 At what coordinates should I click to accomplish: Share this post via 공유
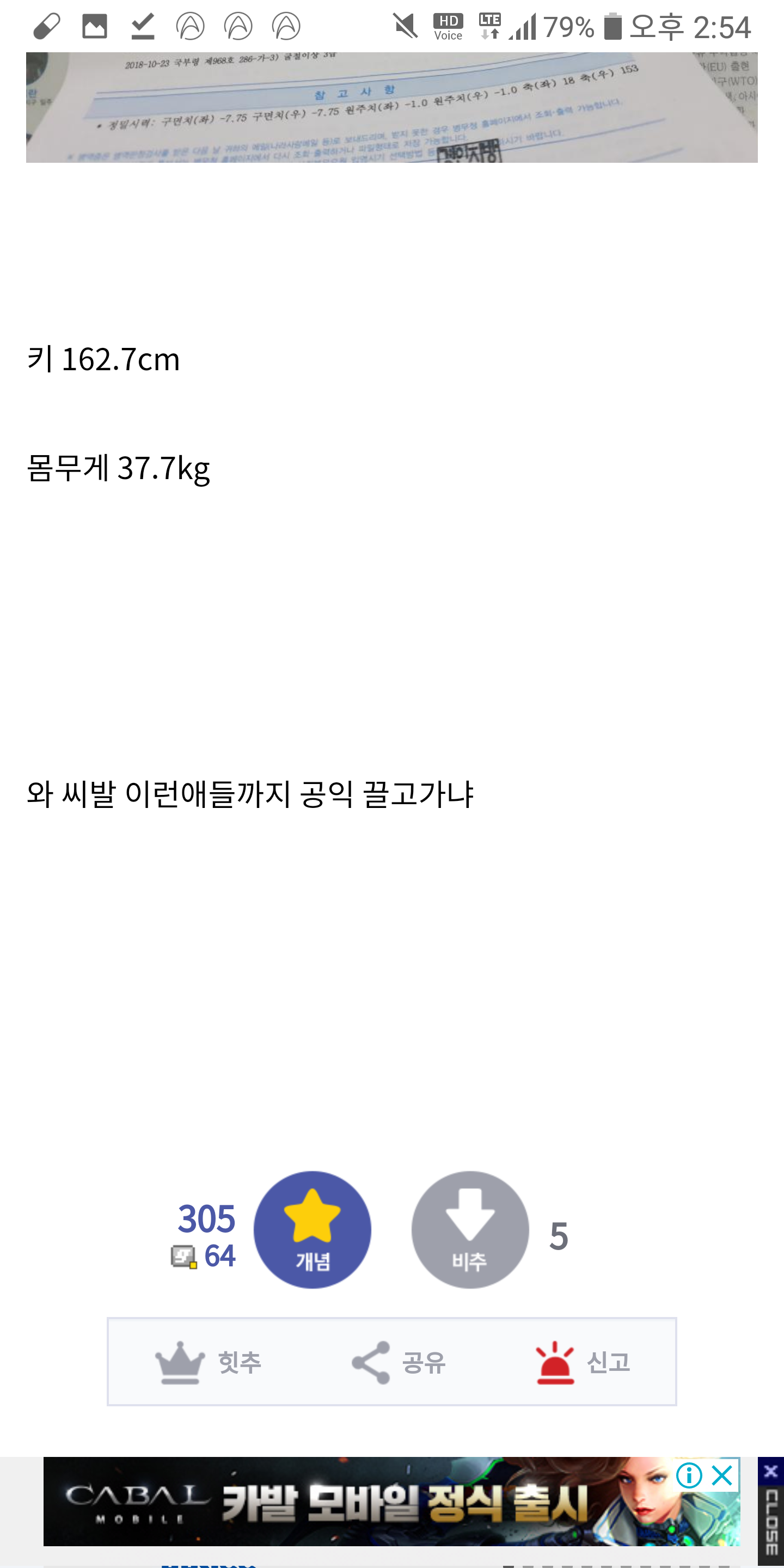coord(399,1362)
